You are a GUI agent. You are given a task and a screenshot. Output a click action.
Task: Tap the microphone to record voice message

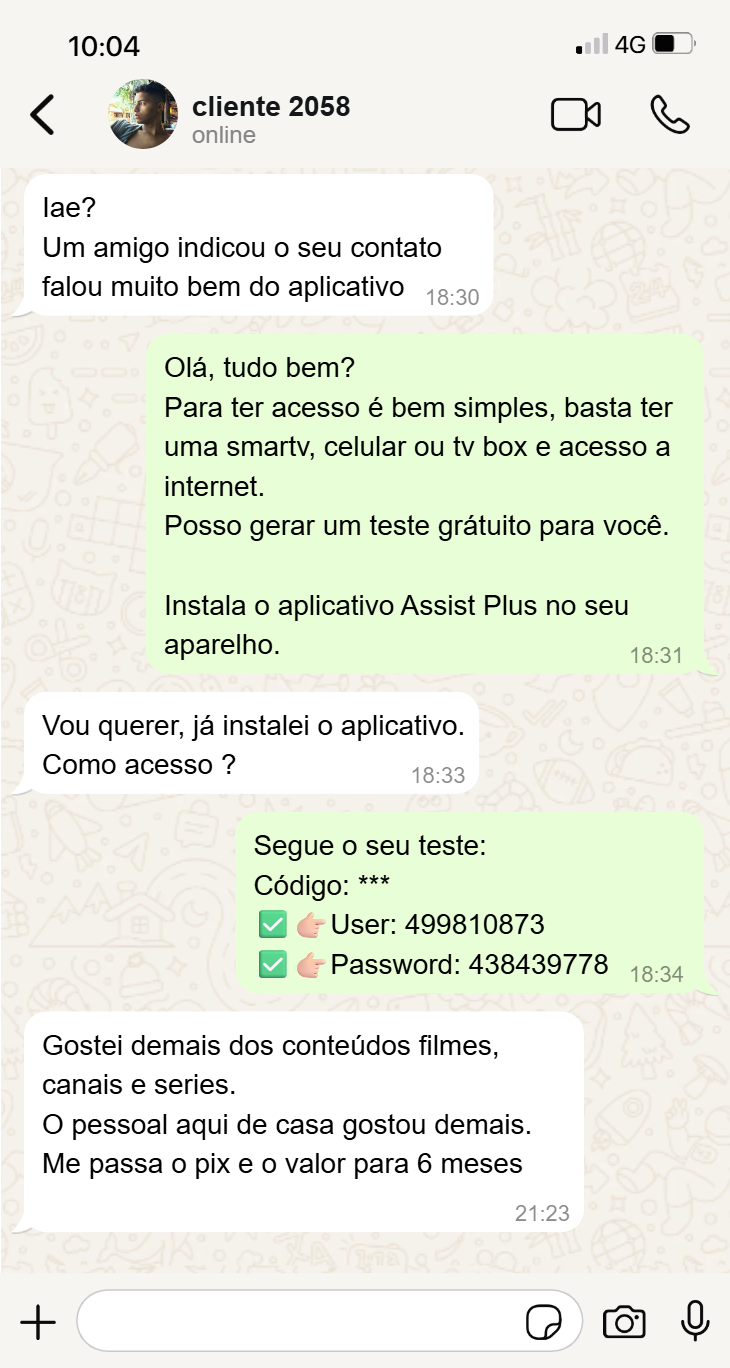693,1321
